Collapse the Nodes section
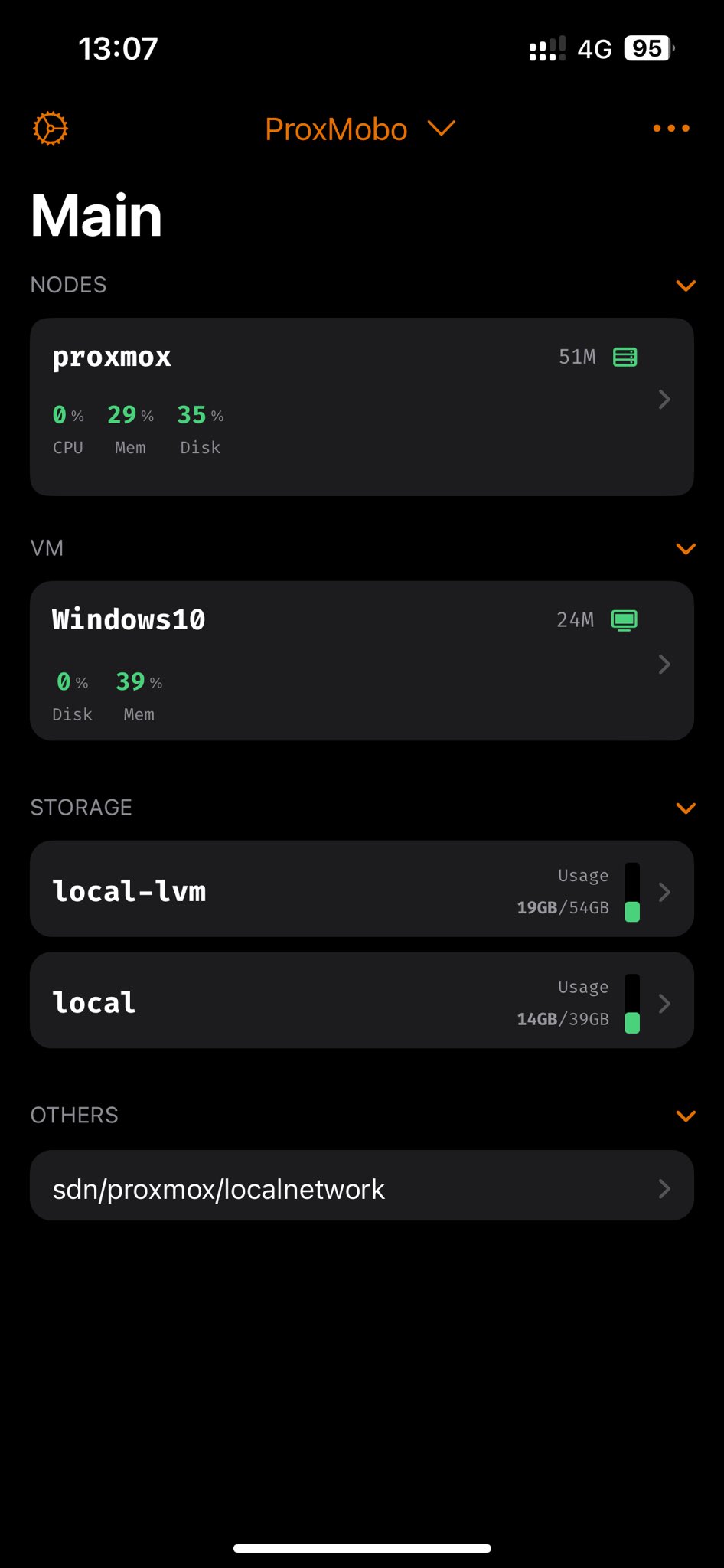Image resolution: width=724 pixels, height=1568 pixels. pos(686,286)
